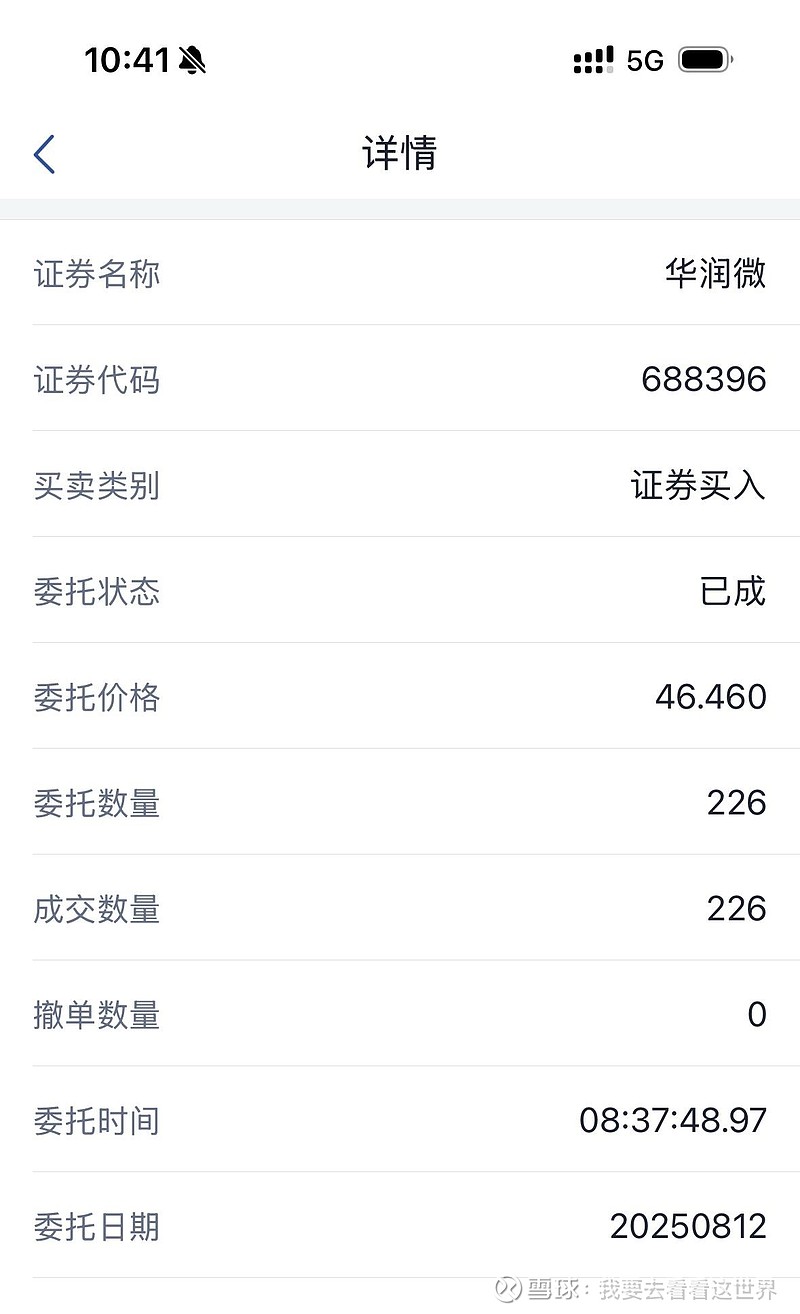Go back from the 详情 page
This screenshot has height=1314, width=800.
[x=44, y=155]
